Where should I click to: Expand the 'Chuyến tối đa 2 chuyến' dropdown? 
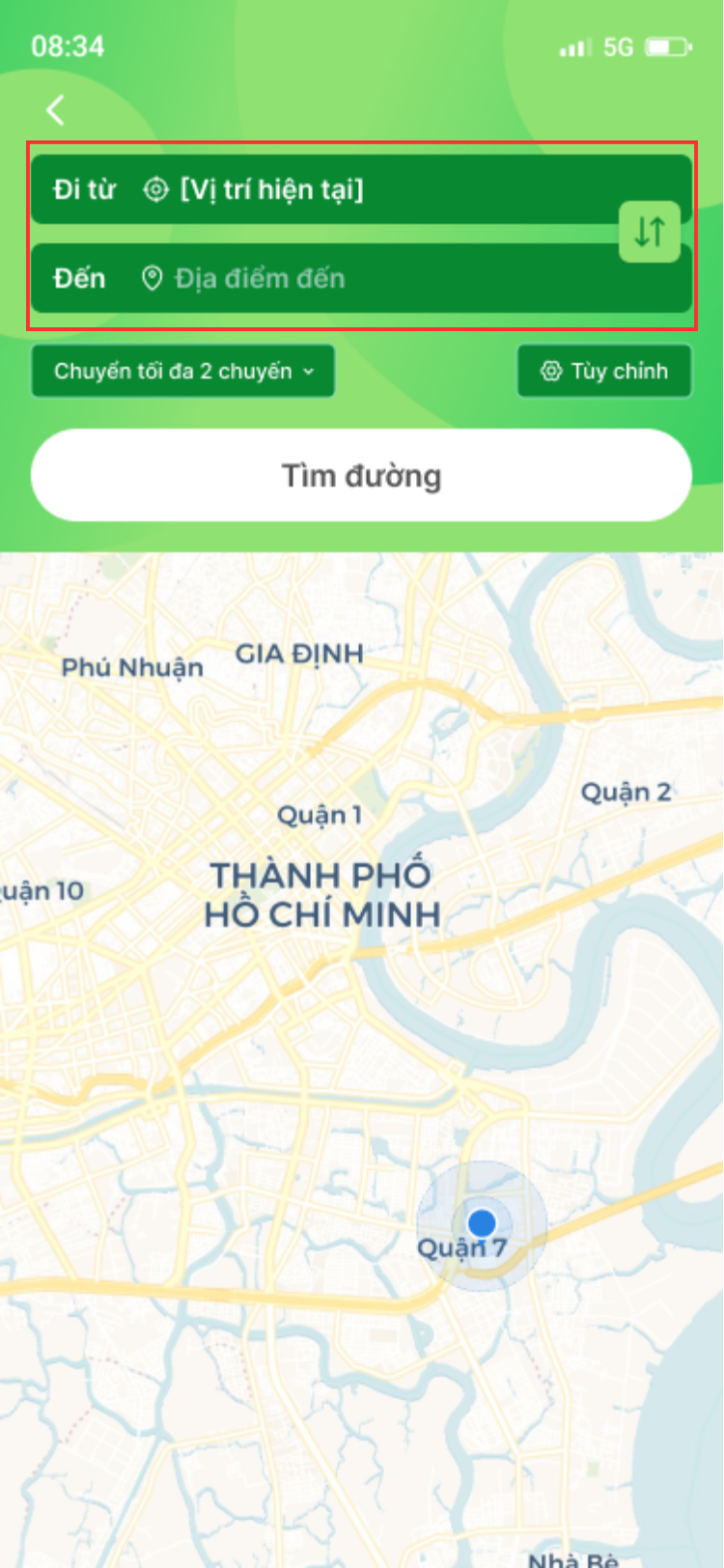pyautogui.click(x=183, y=372)
